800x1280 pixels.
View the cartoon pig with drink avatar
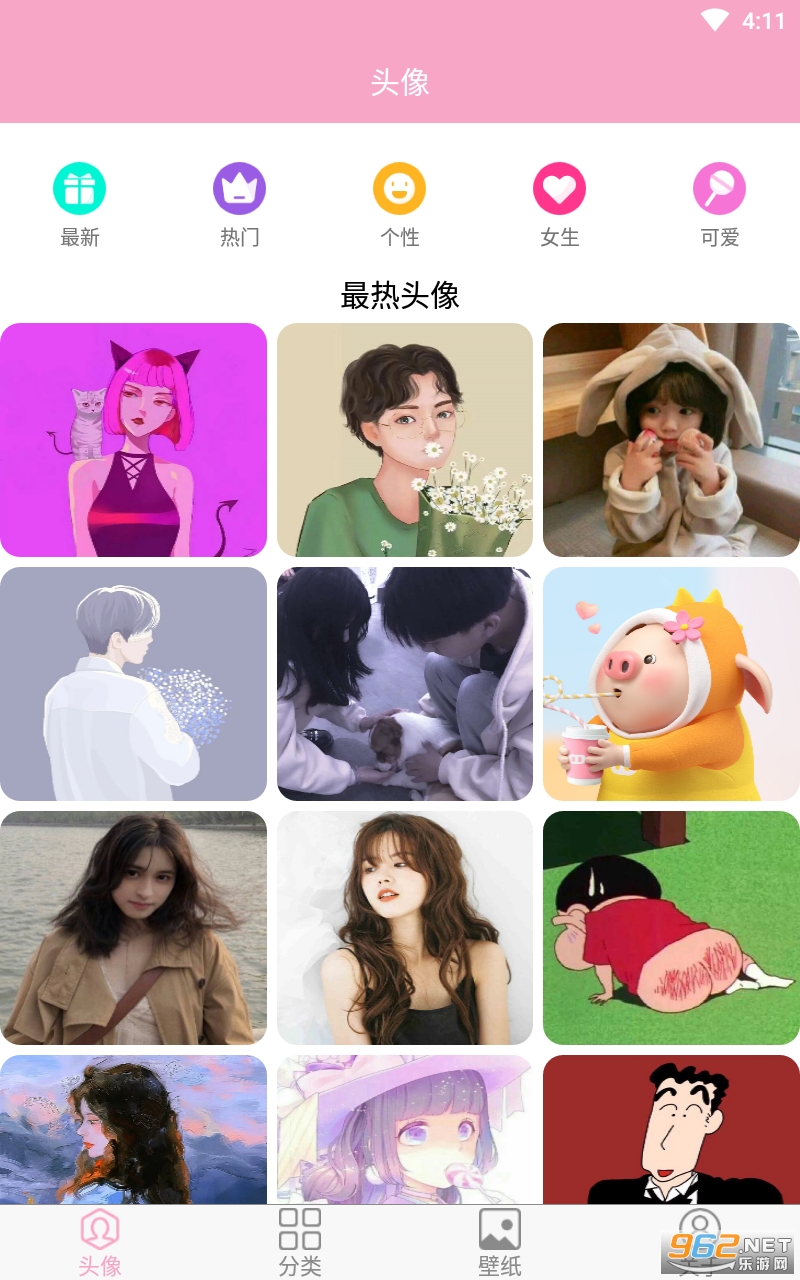pyautogui.click(x=671, y=684)
